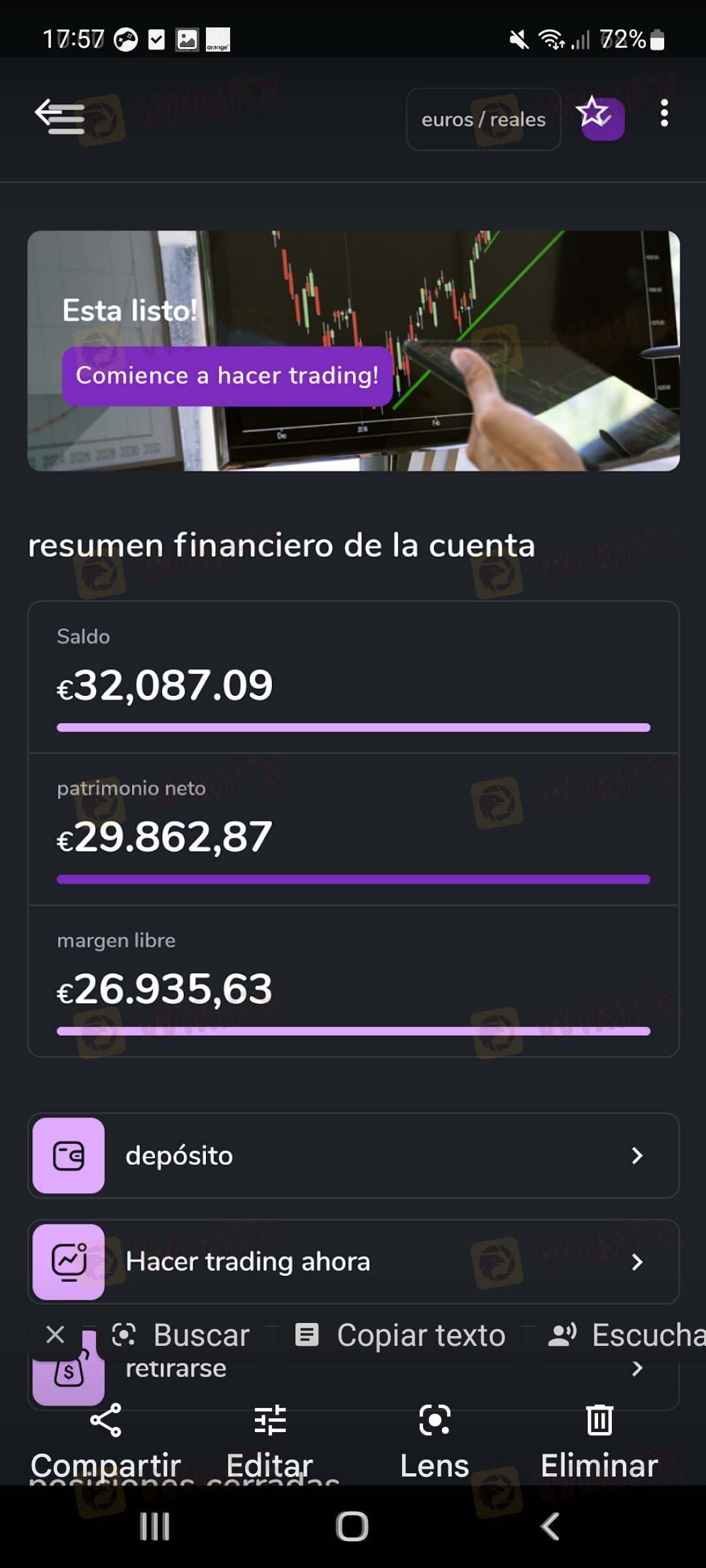Dismiss the suggestion chips with X
The width and height of the screenshot is (706, 1568).
click(x=56, y=1334)
